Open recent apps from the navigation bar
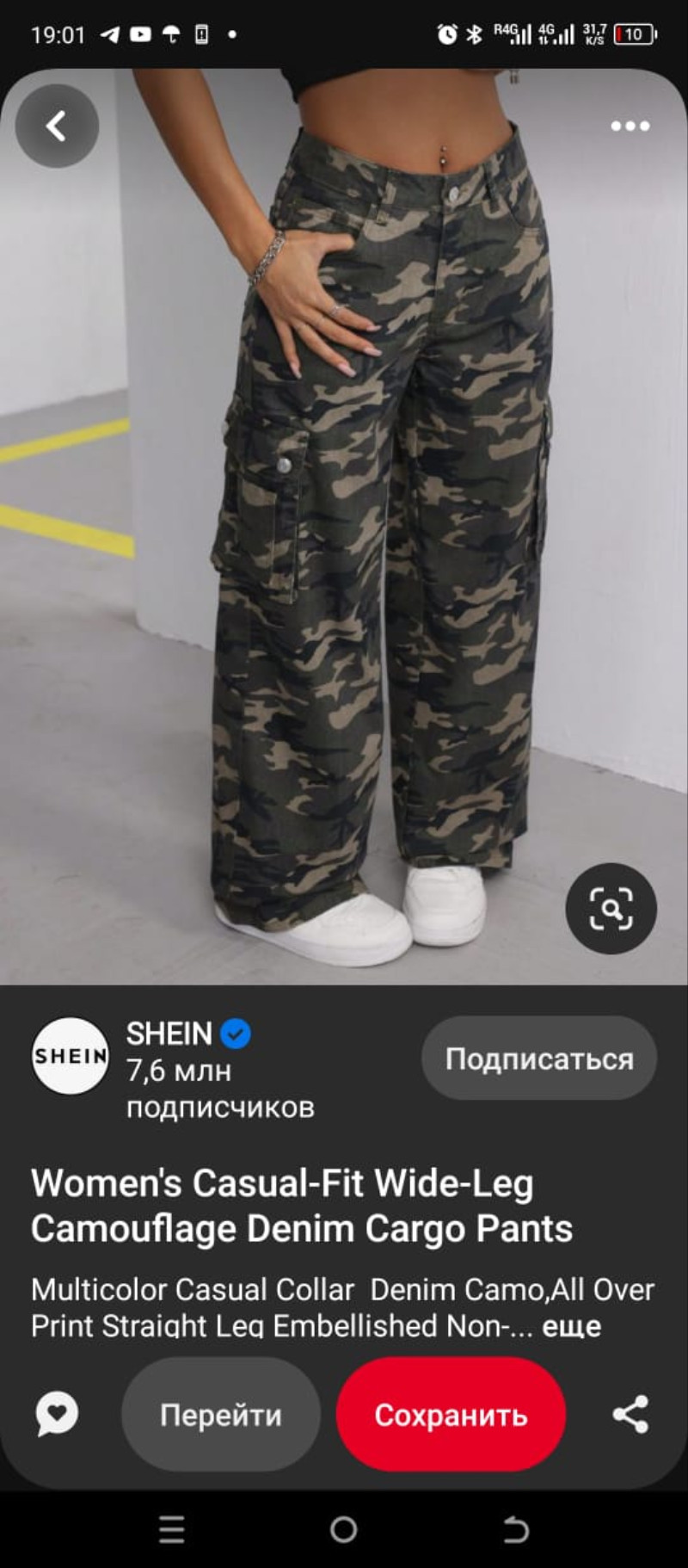Viewport: 688px width, 1568px height. [x=172, y=1529]
